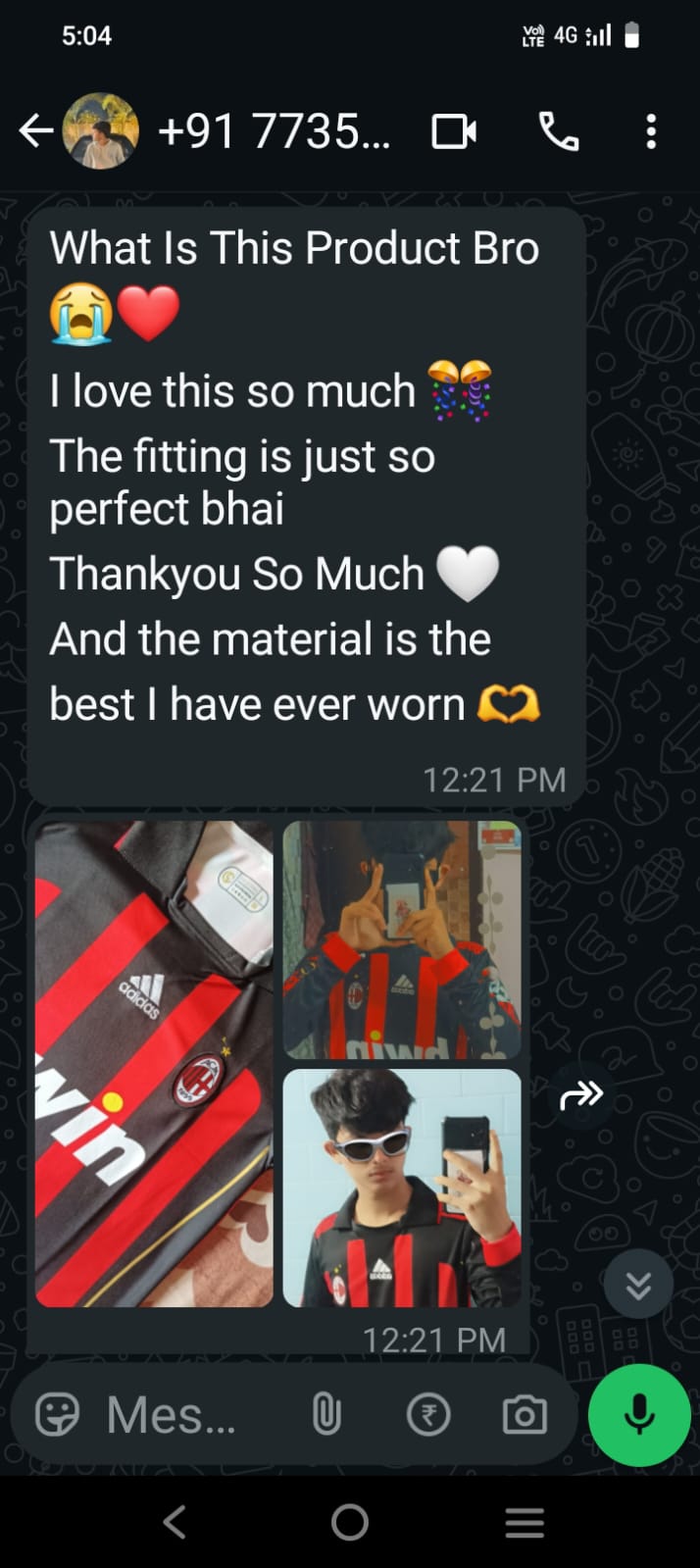This screenshot has width=700, height=1568.
Task: Open the large adidas jersey photo
Action: point(154,1064)
